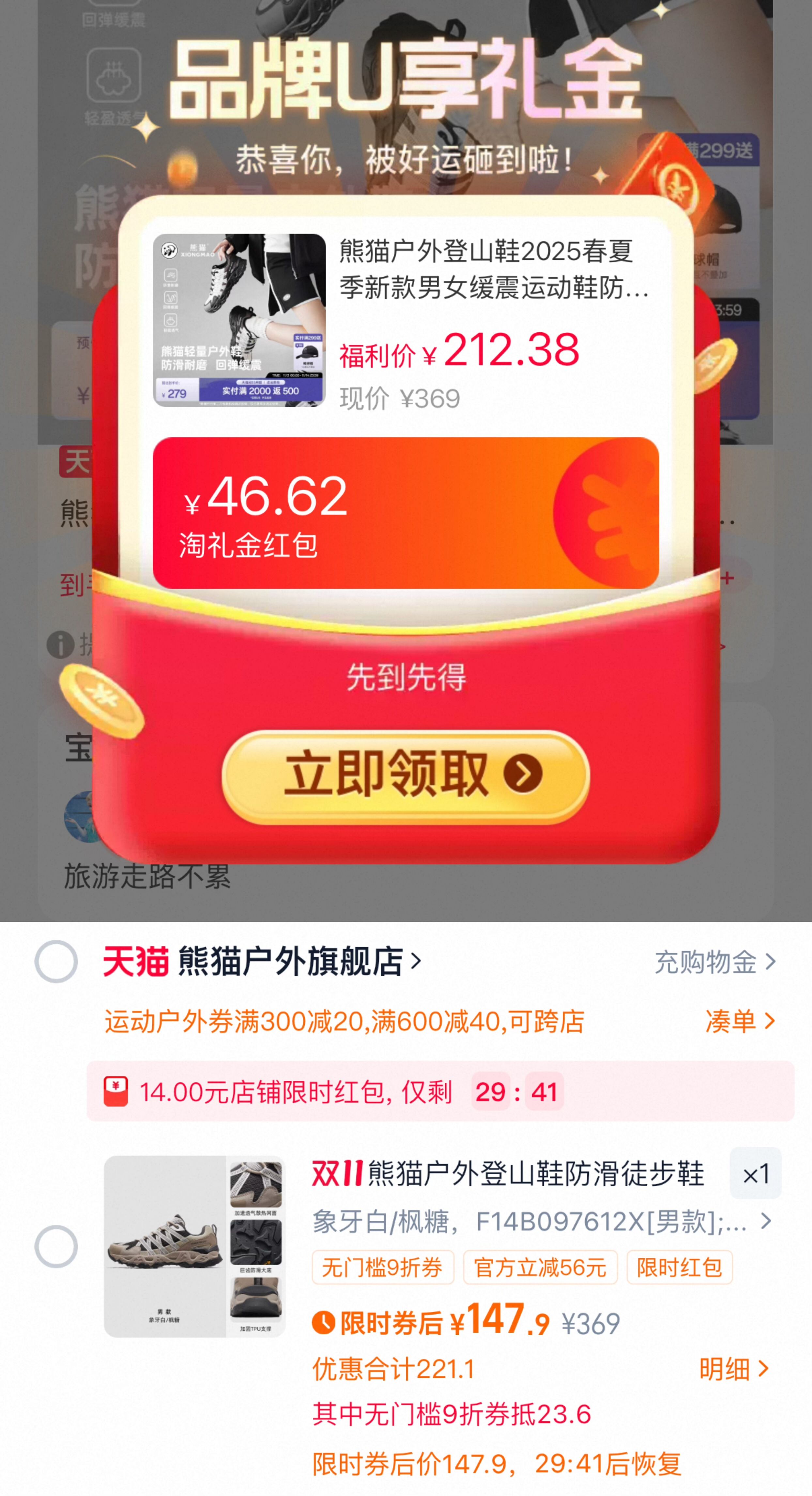The height and width of the screenshot is (1496, 812).
Task: Tap the 14.00元店铺限时红包 banner
Action: pos(439,1091)
